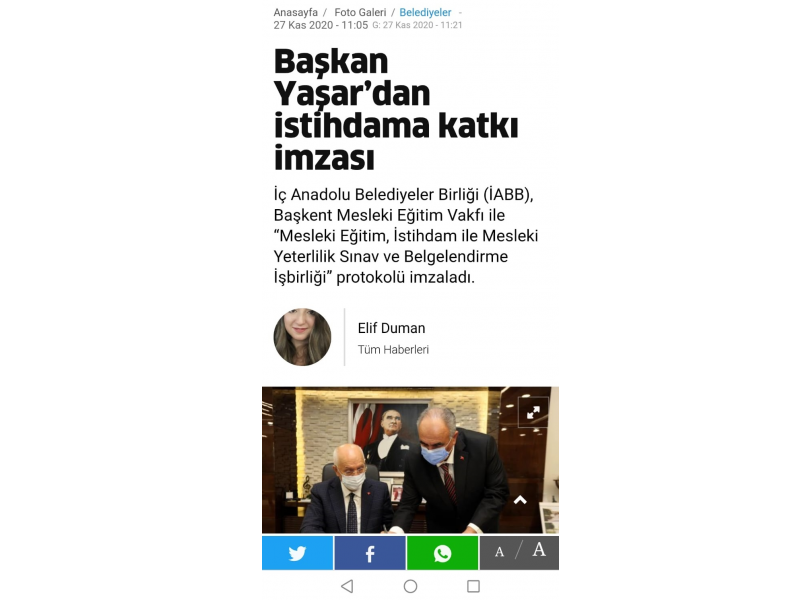Share article via WhatsApp
800x600 pixels.
(442, 553)
